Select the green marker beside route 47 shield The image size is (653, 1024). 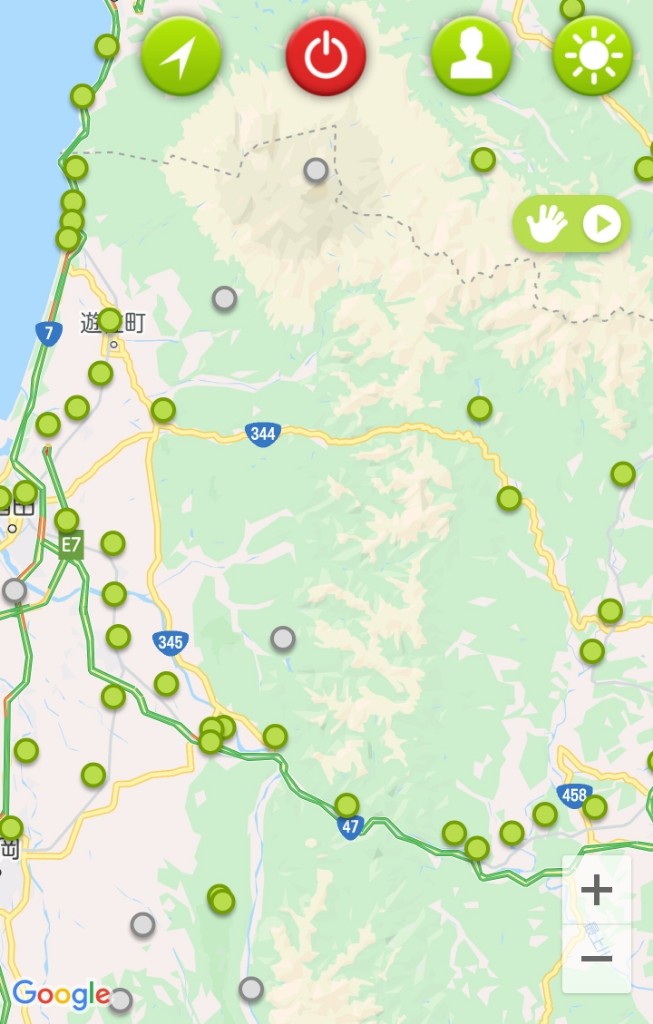[x=347, y=805]
